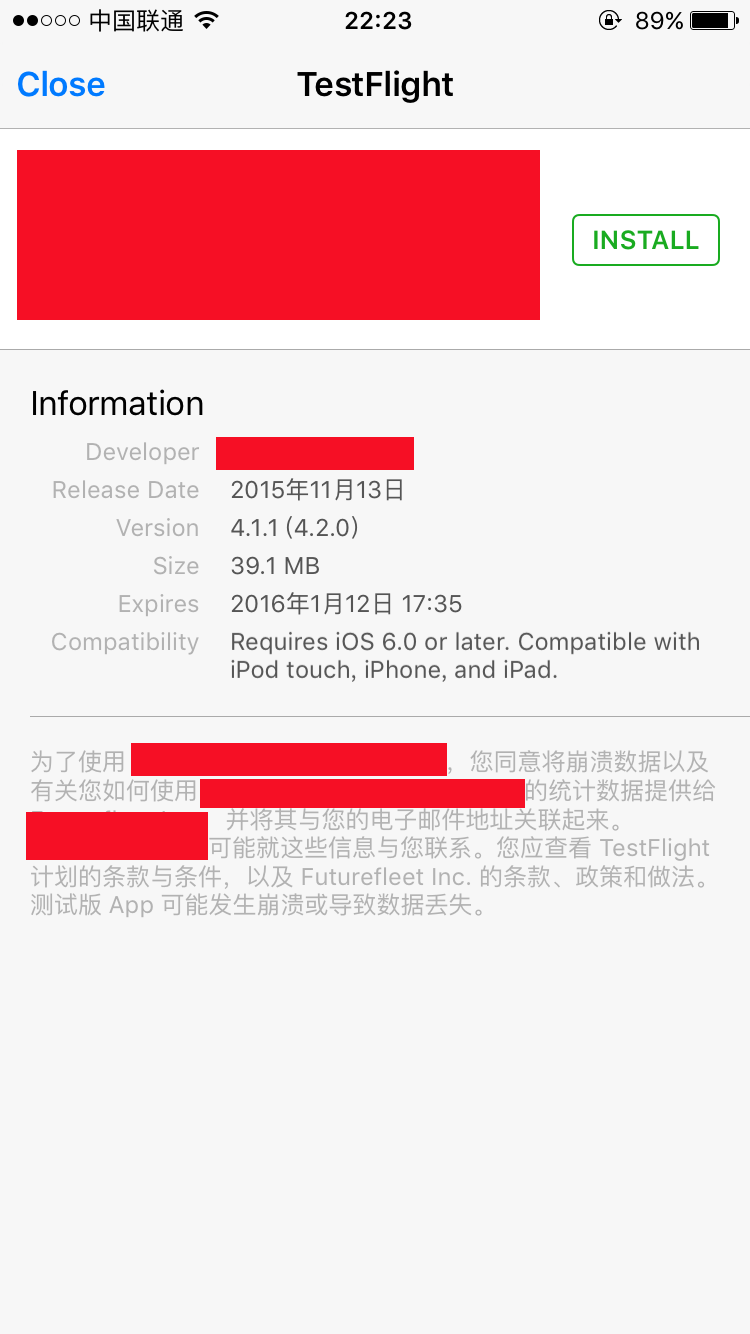750x1334 pixels.
Task: Tap the Information section heading
Action: coord(117,403)
